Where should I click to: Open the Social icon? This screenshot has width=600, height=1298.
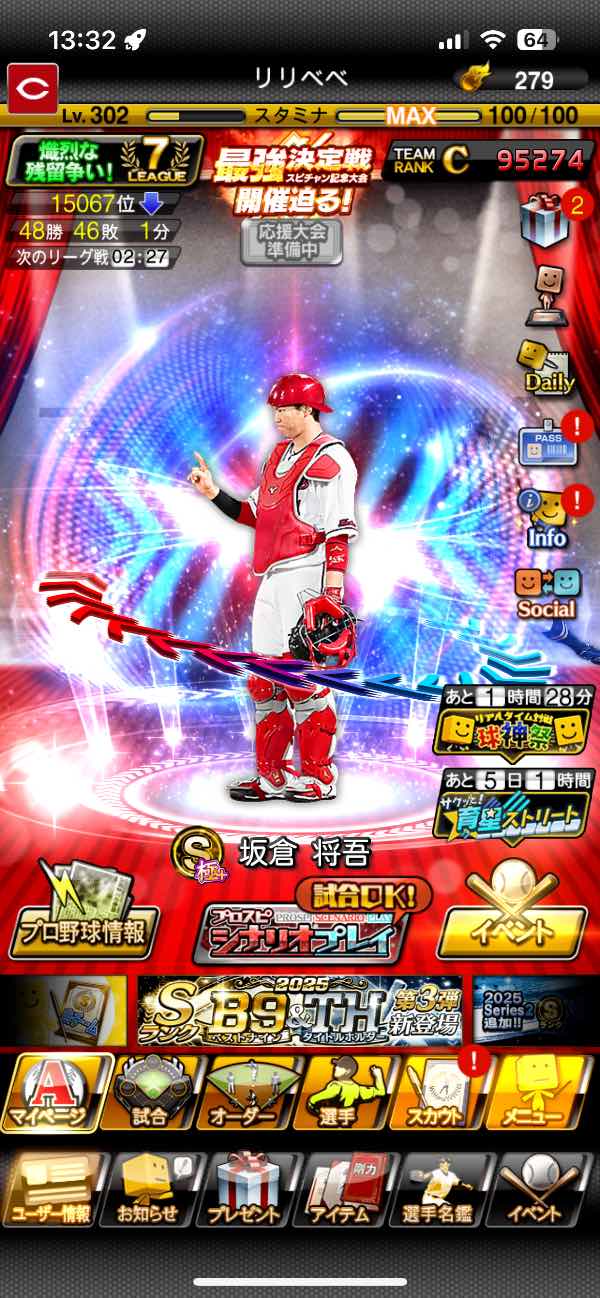click(x=547, y=594)
